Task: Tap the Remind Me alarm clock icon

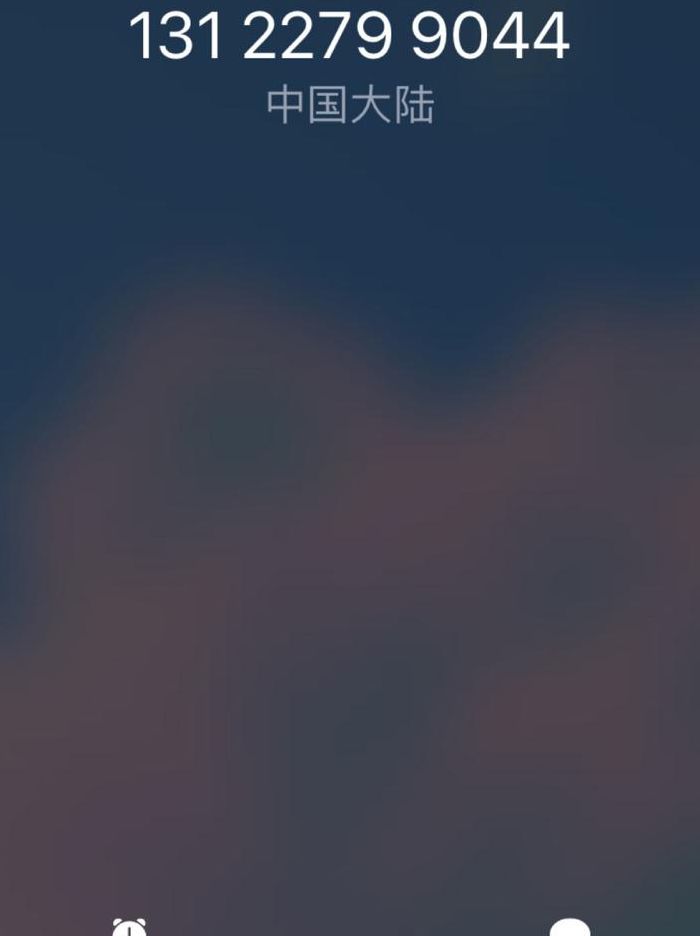Action: 129,927
